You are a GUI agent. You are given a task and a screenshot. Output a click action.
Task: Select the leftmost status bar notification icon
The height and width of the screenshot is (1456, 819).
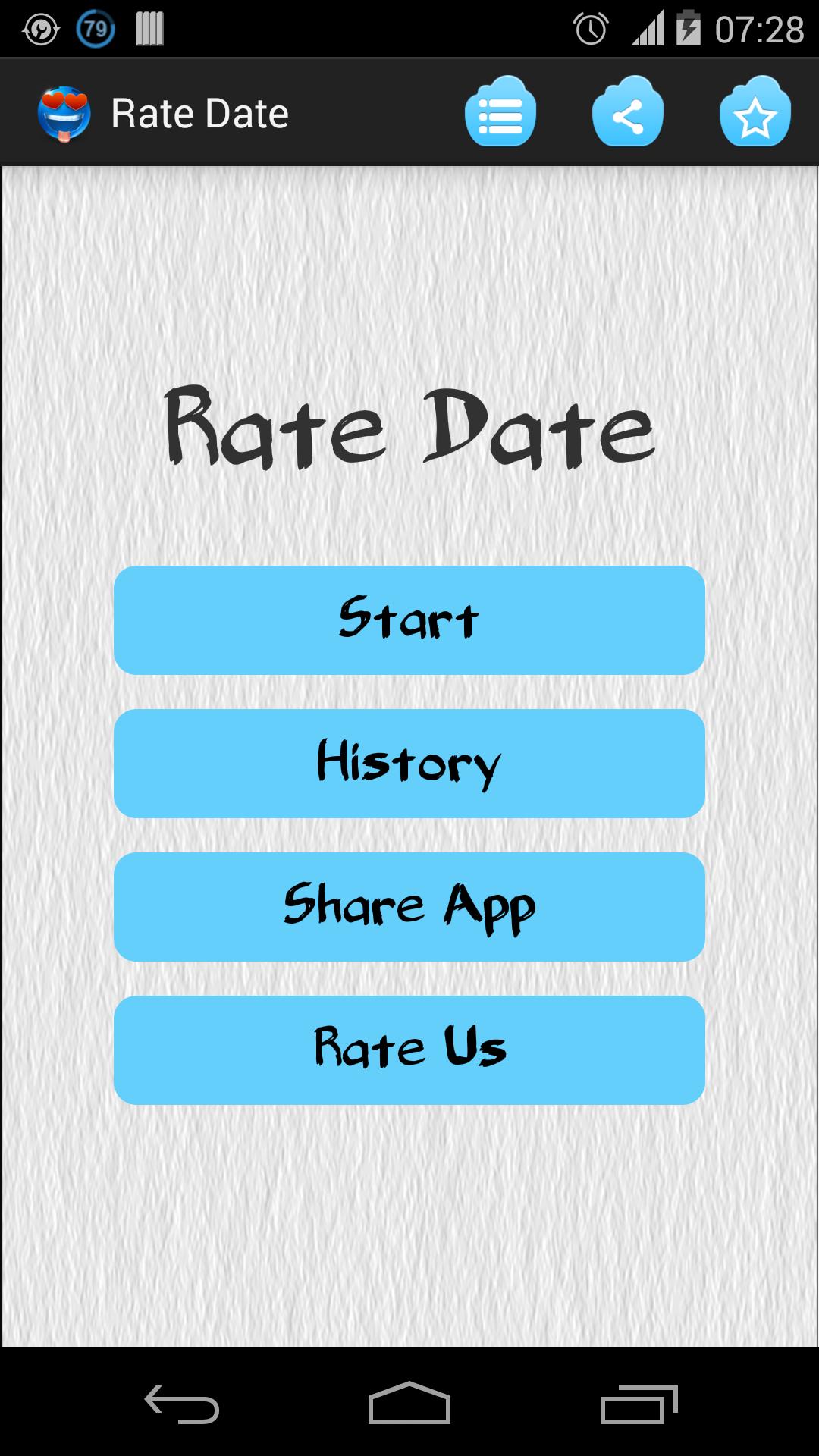39,29
